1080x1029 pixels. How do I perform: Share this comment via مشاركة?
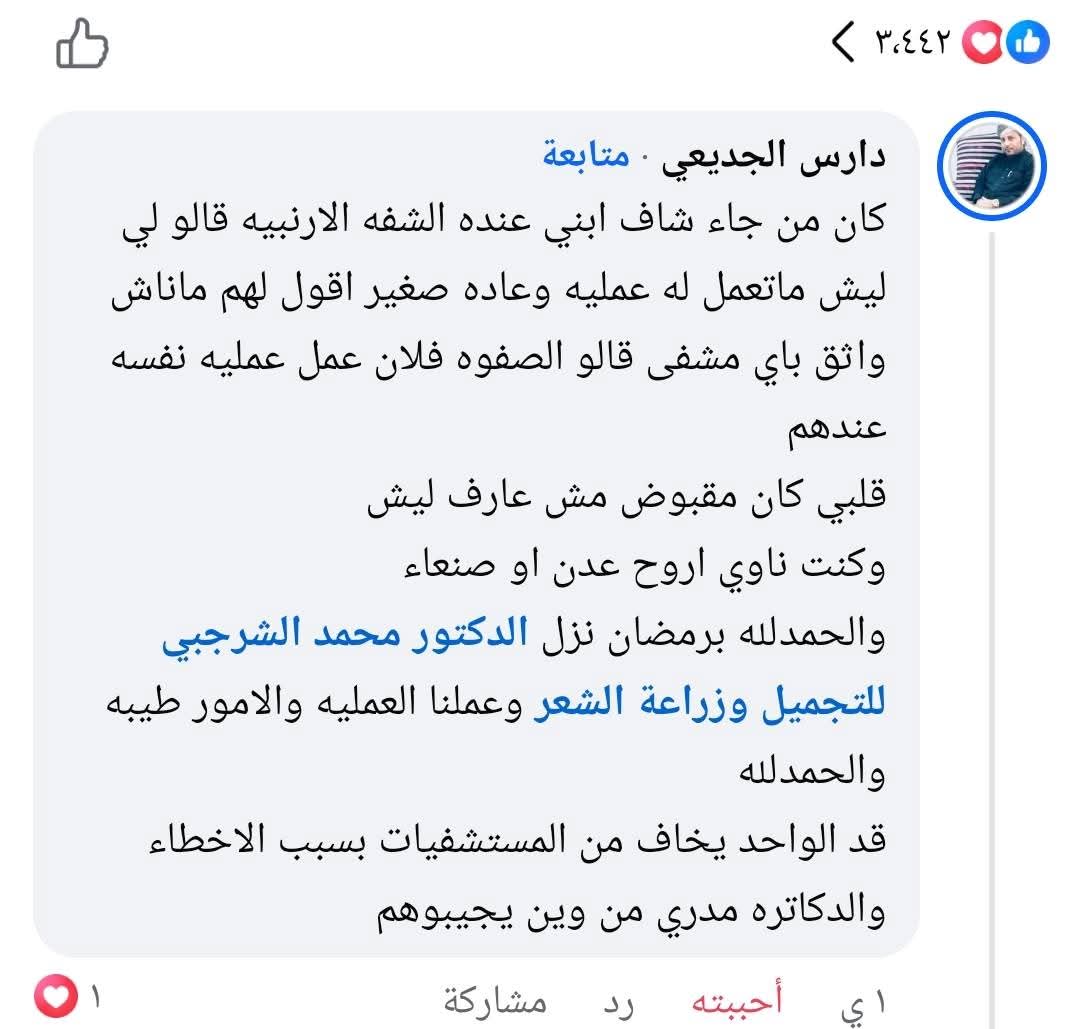pyautogui.click(x=495, y=1001)
